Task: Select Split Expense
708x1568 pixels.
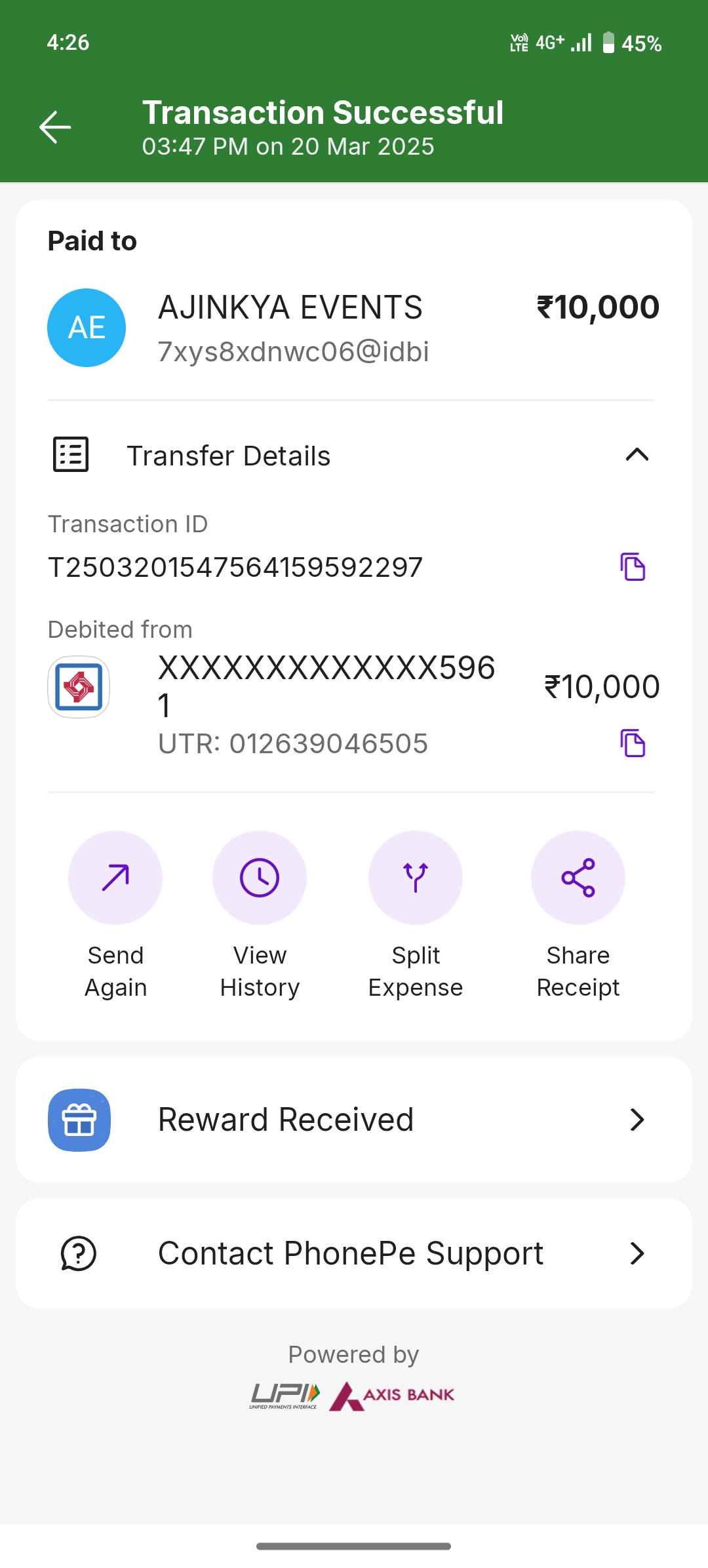Action: (416, 915)
